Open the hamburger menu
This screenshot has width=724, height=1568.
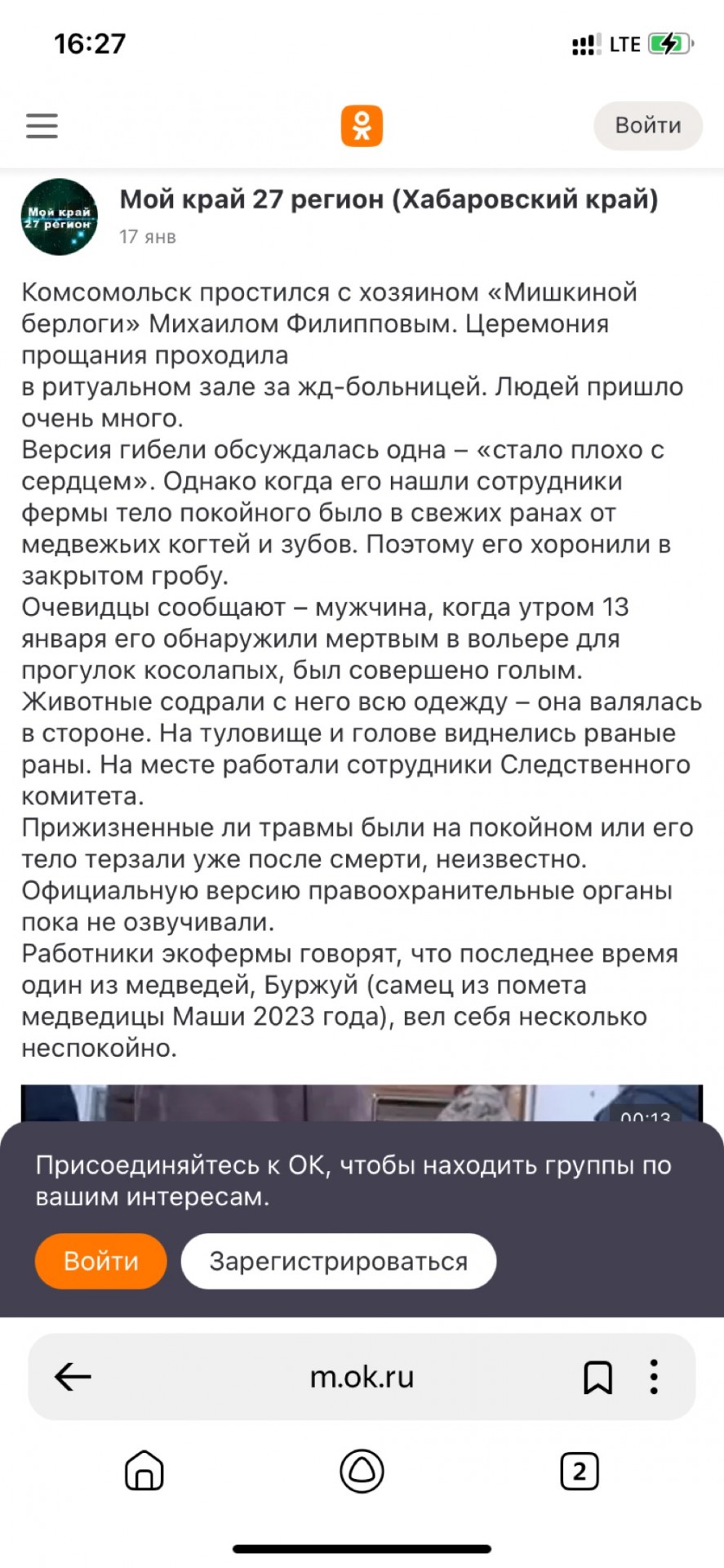click(x=42, y=126)
